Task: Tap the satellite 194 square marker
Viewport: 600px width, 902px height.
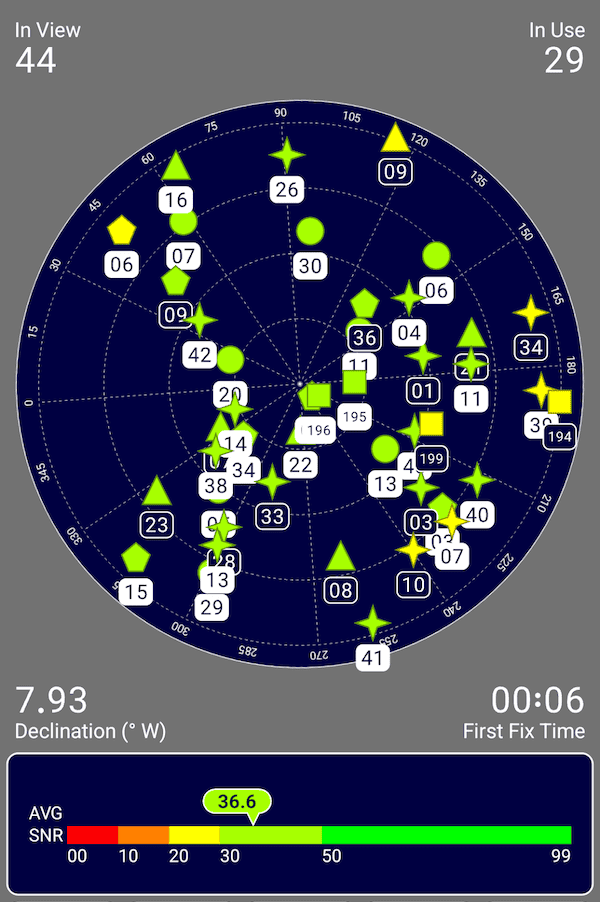Action: tap(559, 402)
